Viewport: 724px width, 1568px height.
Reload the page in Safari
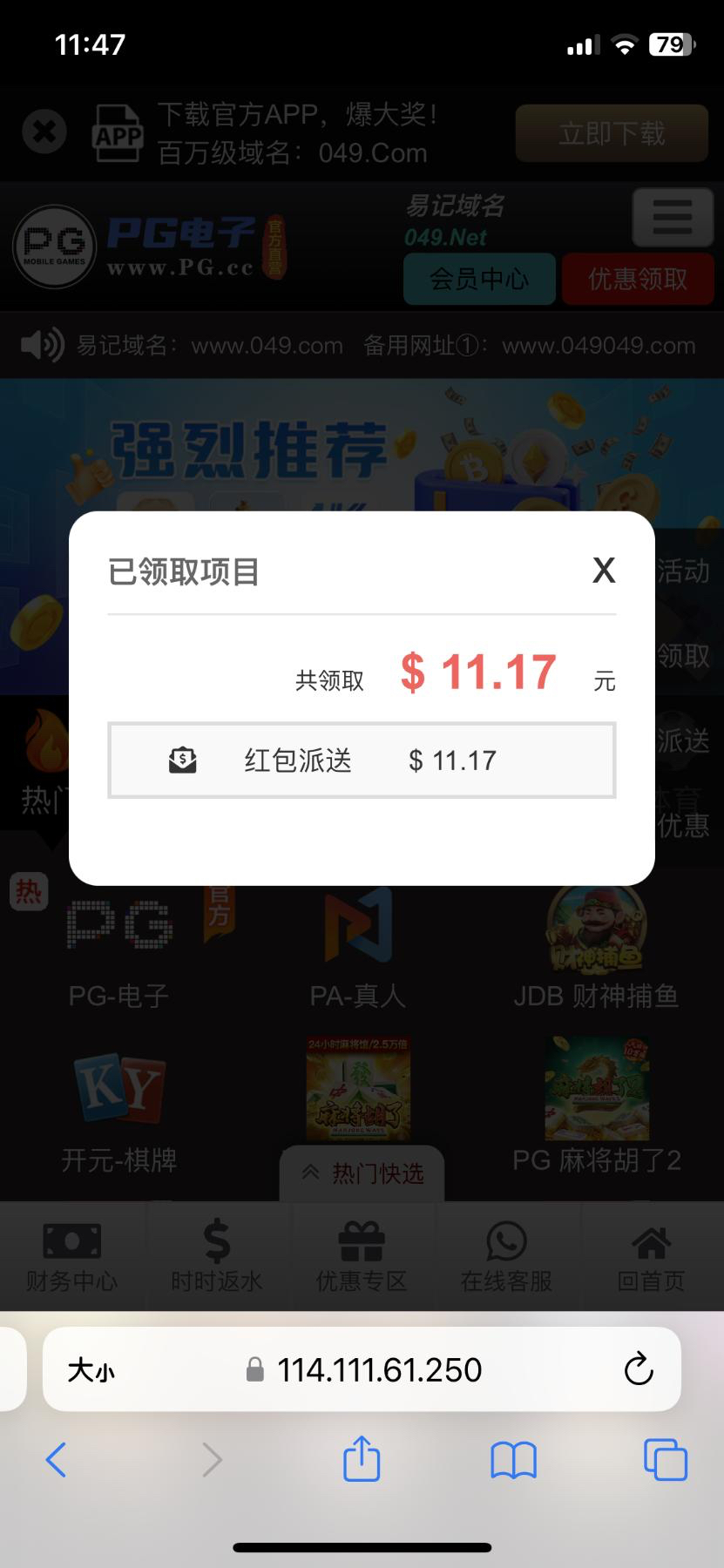coord(639,1369)
